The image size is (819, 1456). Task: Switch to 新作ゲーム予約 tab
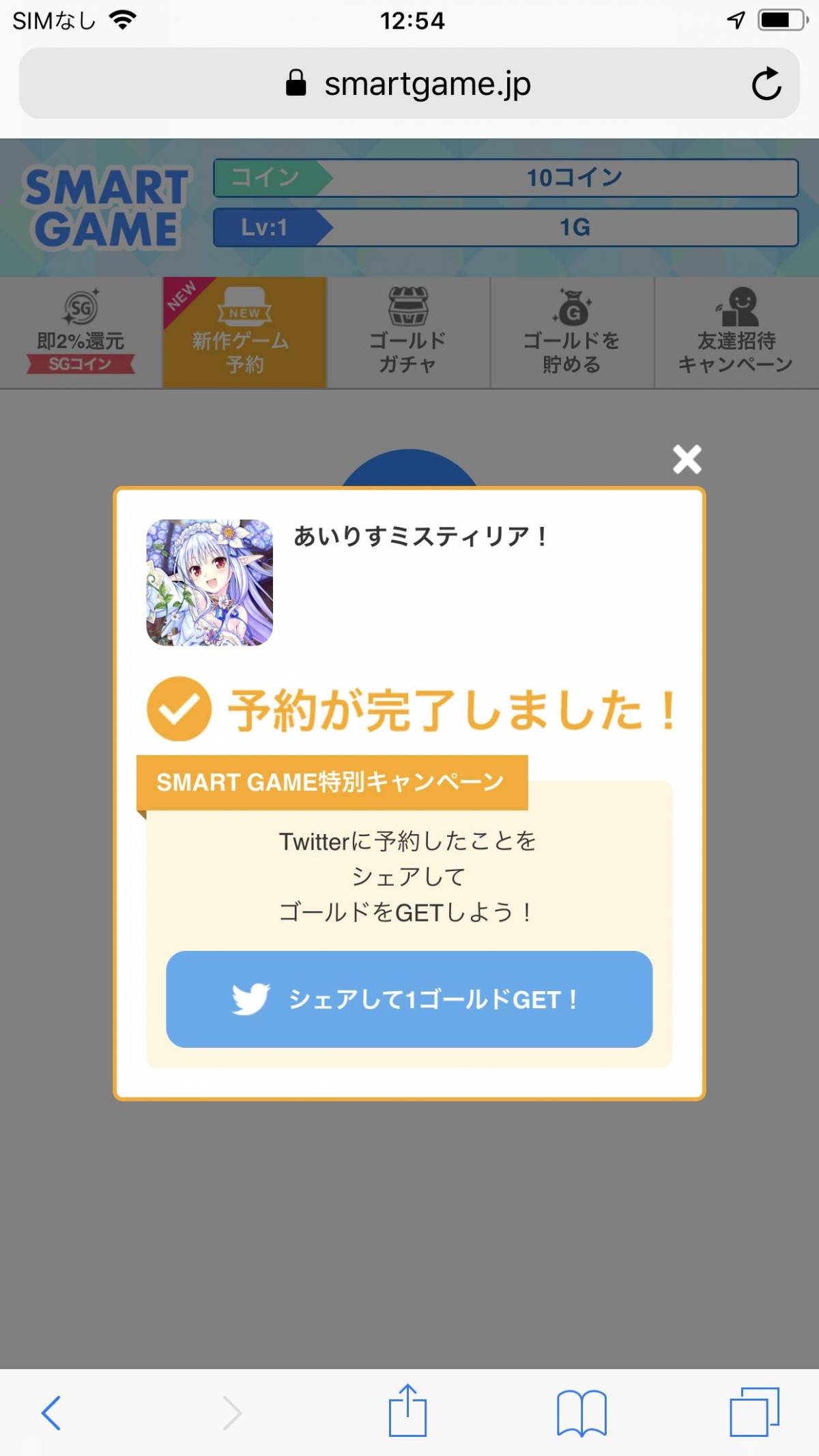pos(244,332)
